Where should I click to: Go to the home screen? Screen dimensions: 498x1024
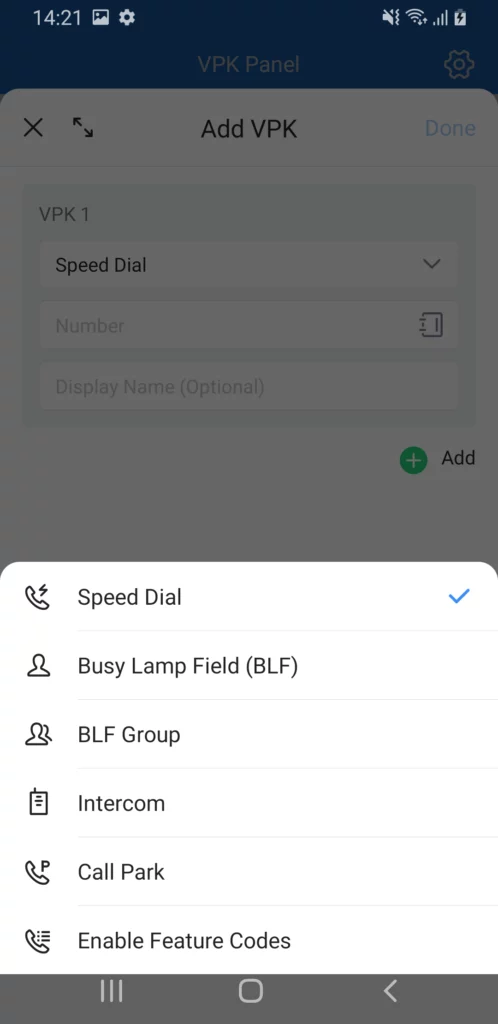(x=251, y=991)
